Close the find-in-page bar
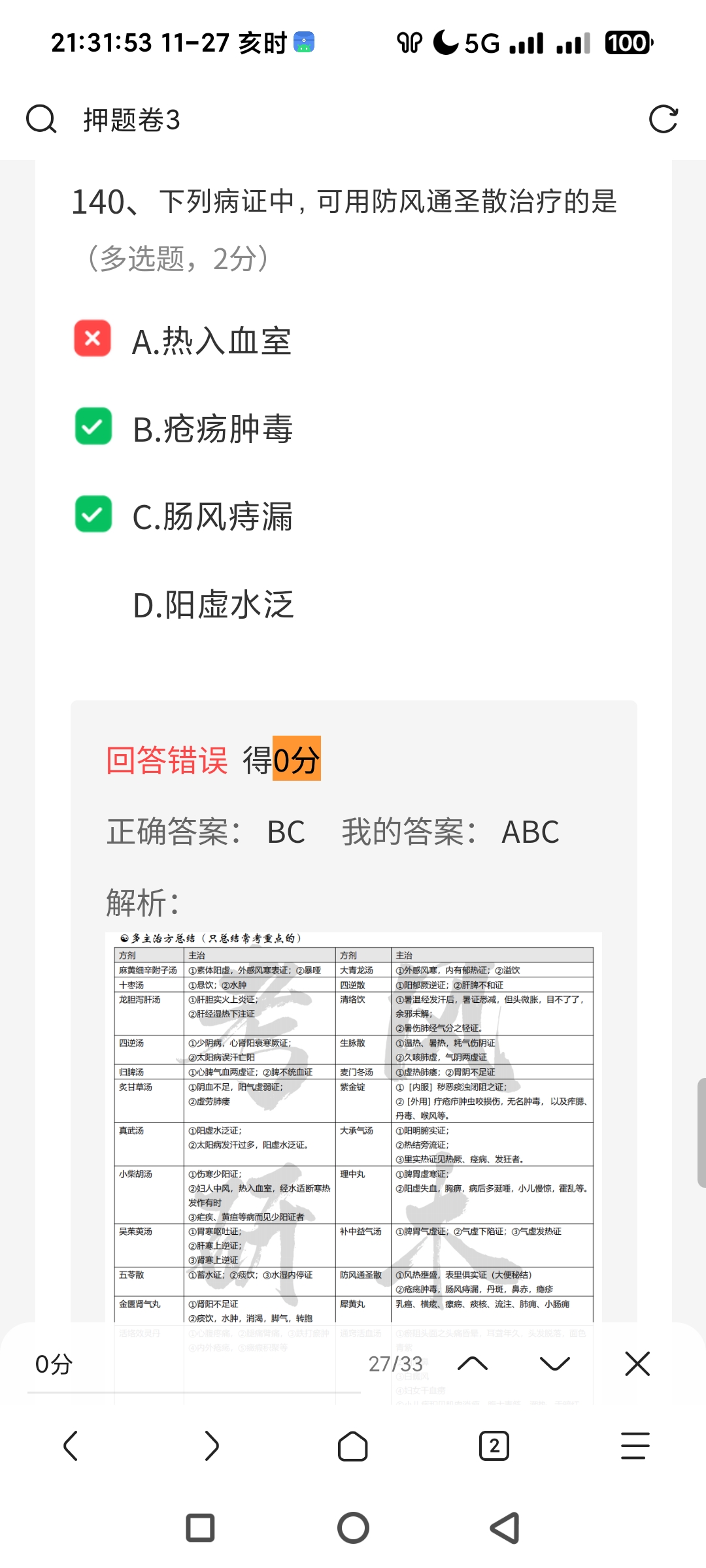The width and height of the screenshot is (706, 1568). tap(637, 1364)
